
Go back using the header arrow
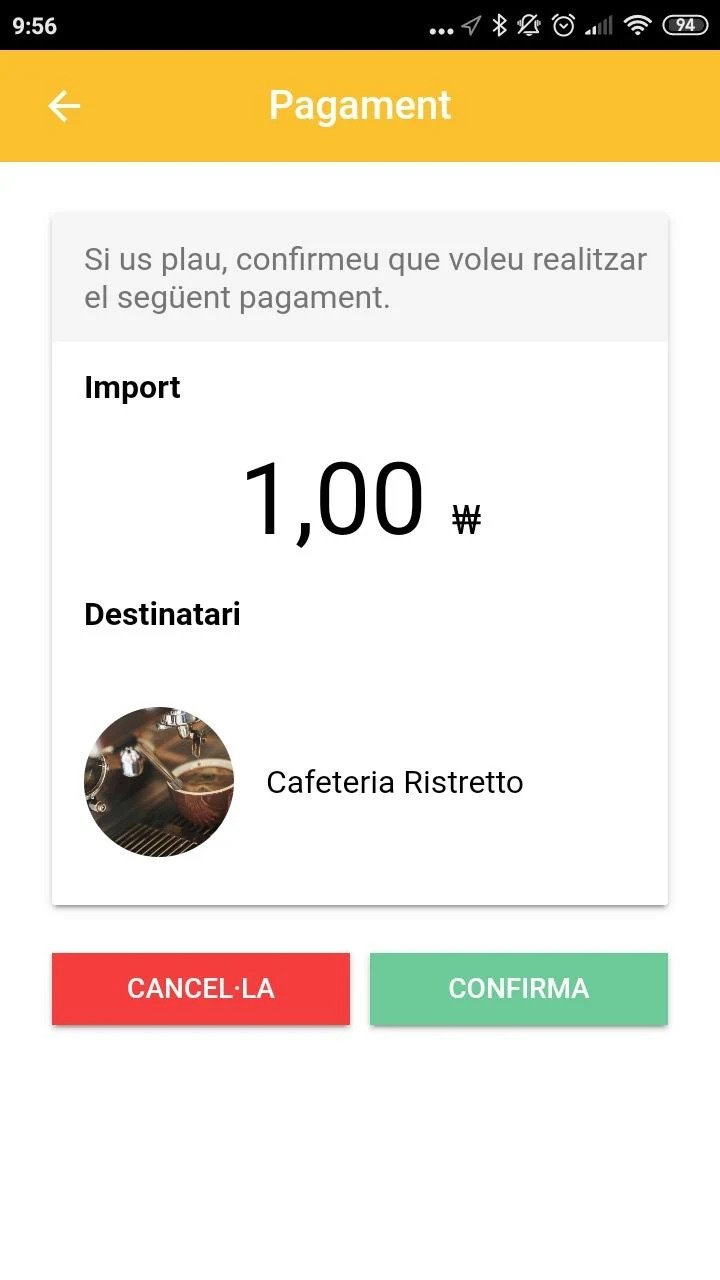point(64,106)
